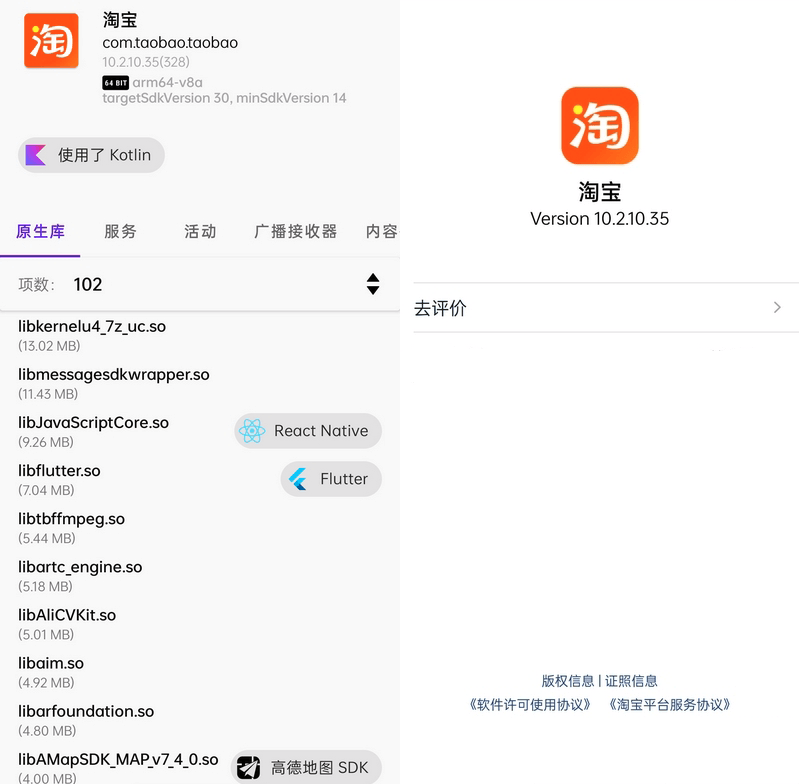Viewport: 799px width, 784px height.
Task: Tap the Flutter chip
Action: 331,479
